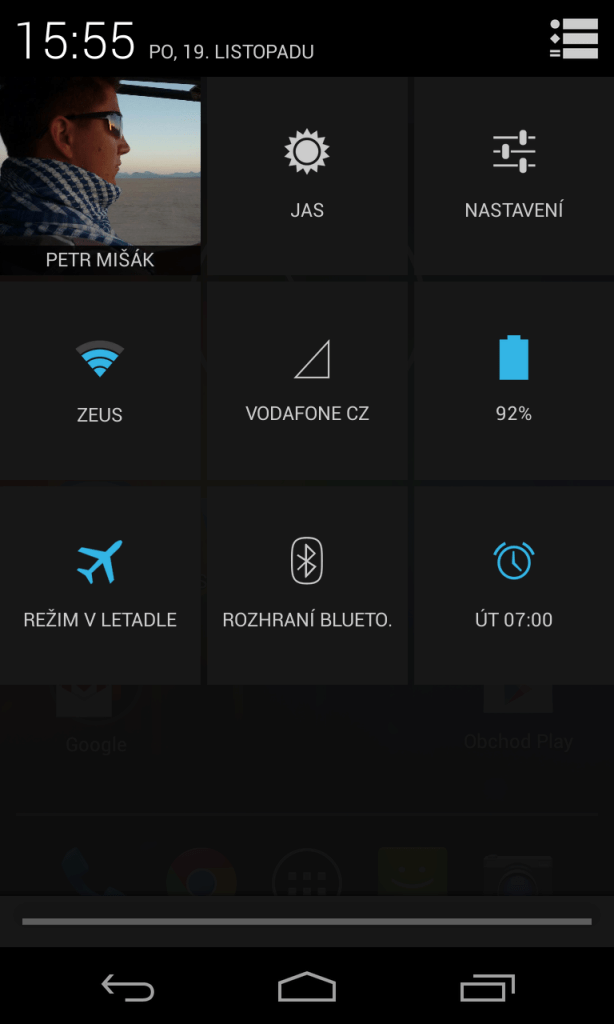Open the 92% battery tile

point(514,381)
